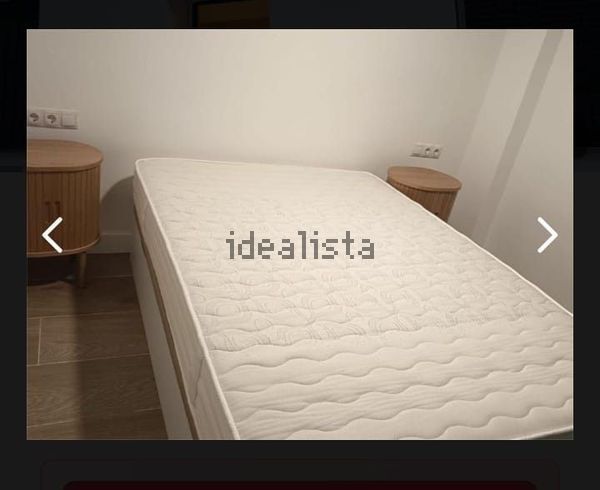Show the next listing photo
This screenshot has height=490, width=600.
pos(547,235)
